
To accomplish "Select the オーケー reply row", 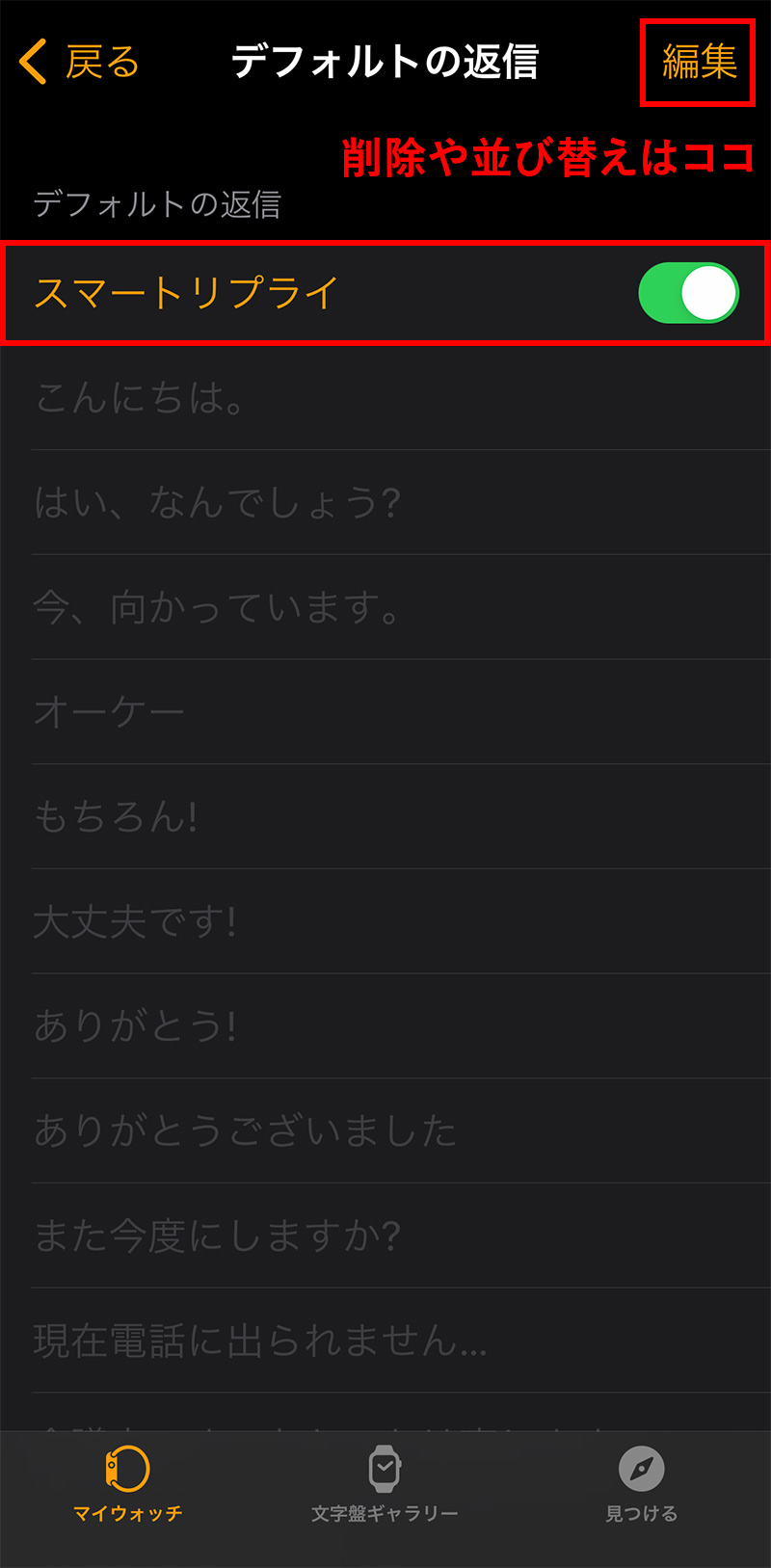I will [385, 712].
